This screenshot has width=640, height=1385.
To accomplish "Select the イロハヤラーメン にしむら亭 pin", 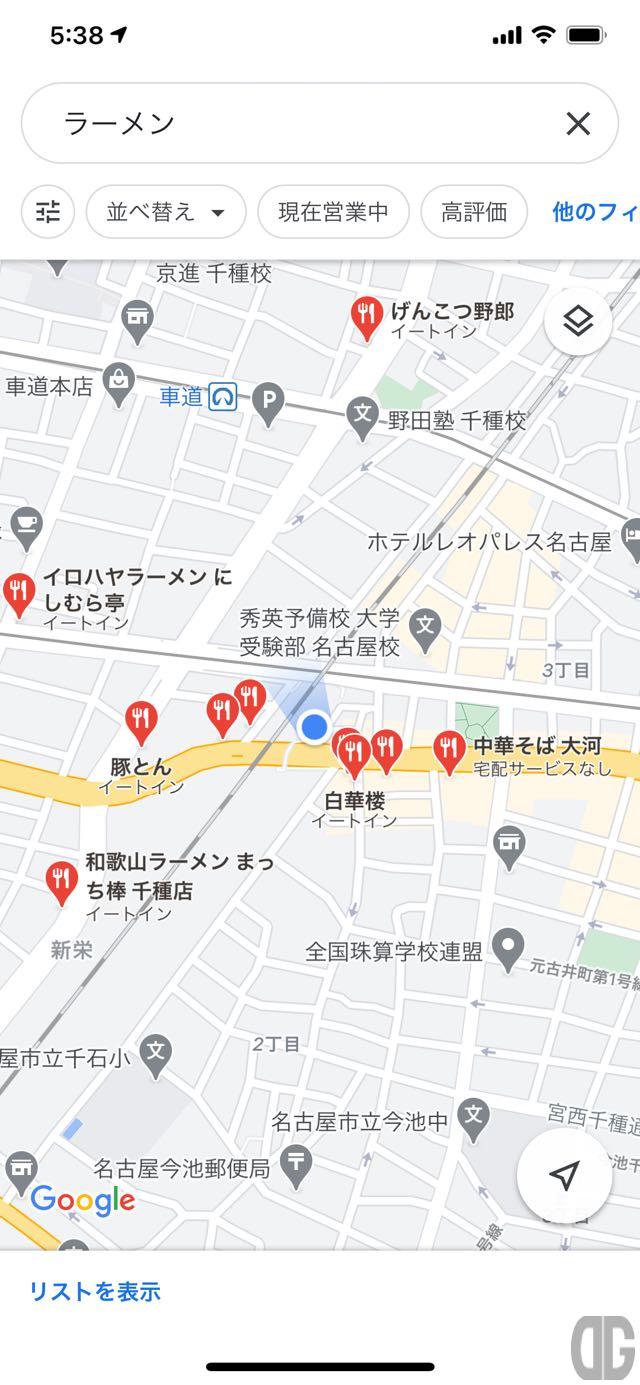I will (19, 593).
